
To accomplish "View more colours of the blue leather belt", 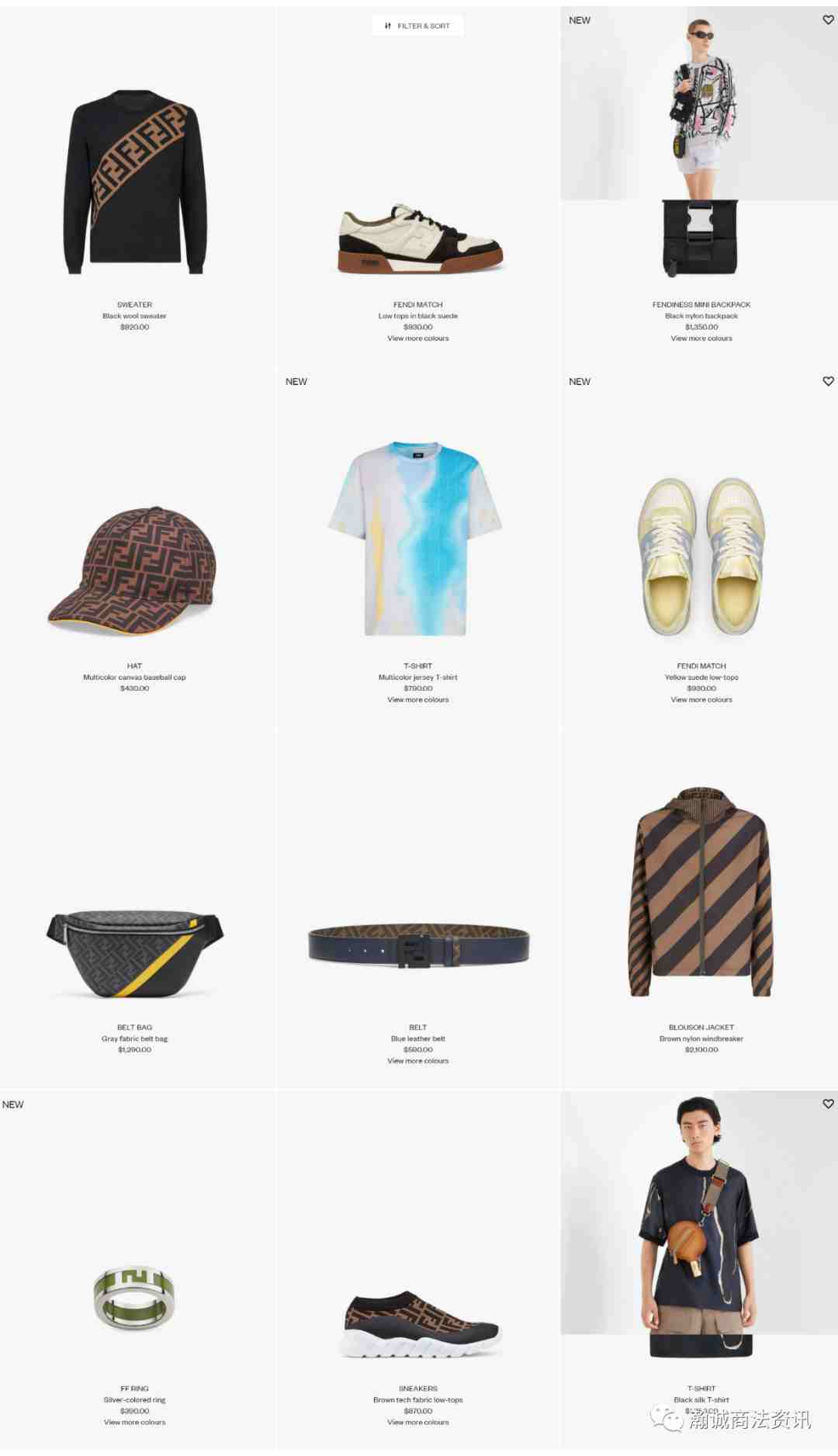I will point(418,1061).
